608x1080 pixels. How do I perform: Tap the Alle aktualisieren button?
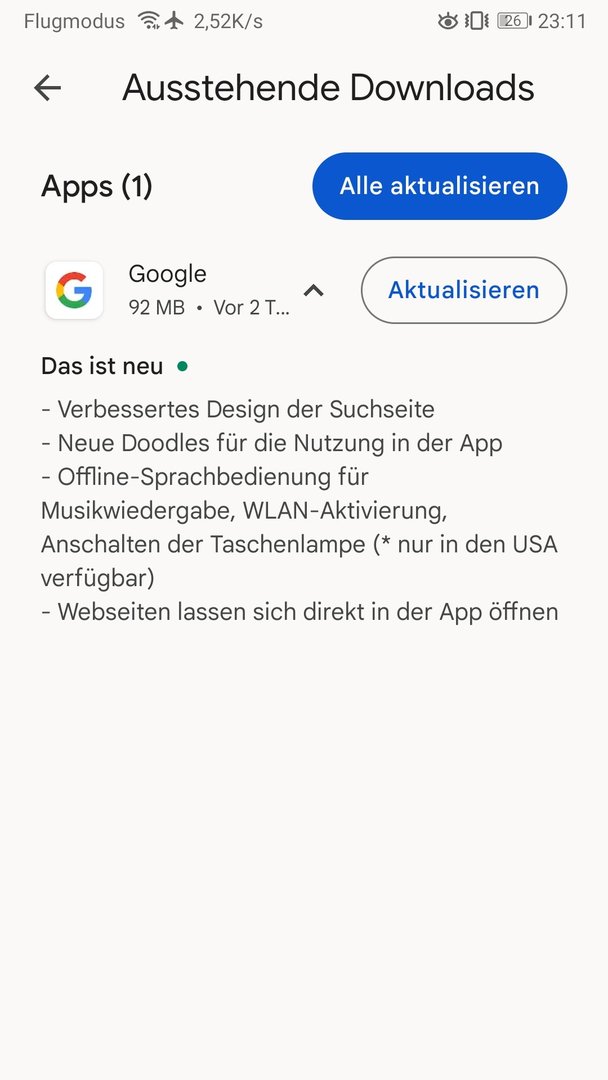(439, 186)
